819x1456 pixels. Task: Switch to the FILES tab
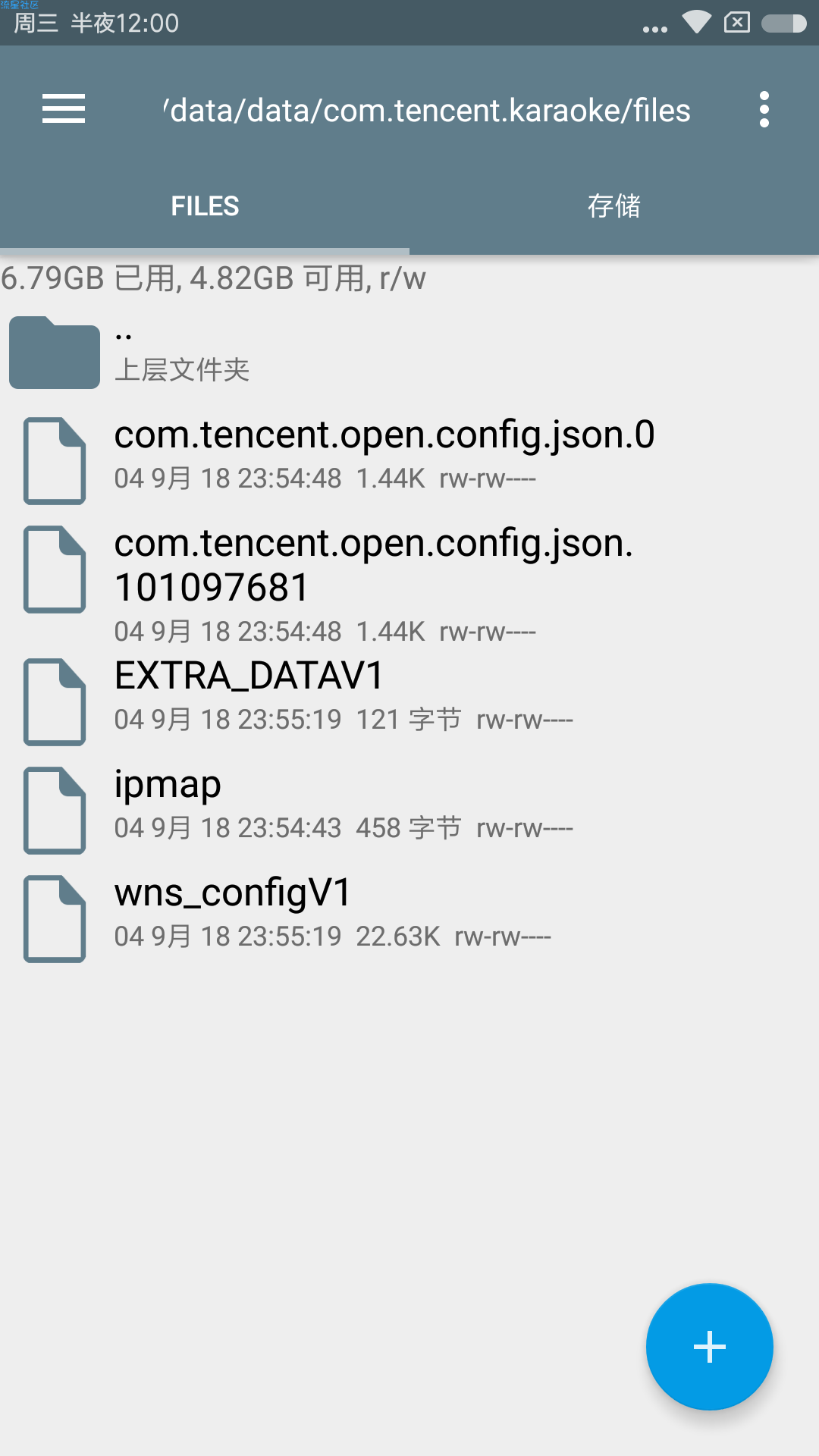205,206
